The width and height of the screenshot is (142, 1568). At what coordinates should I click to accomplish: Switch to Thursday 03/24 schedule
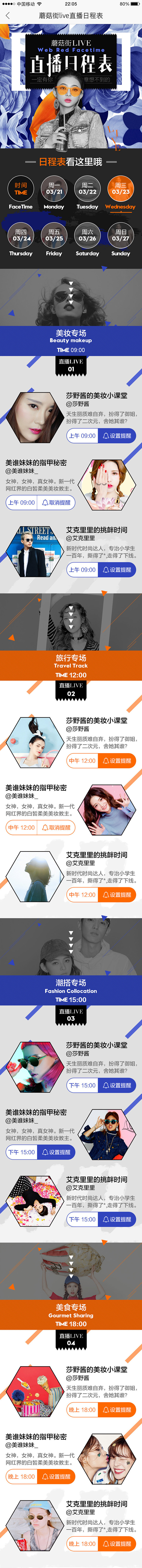point(21,236)
